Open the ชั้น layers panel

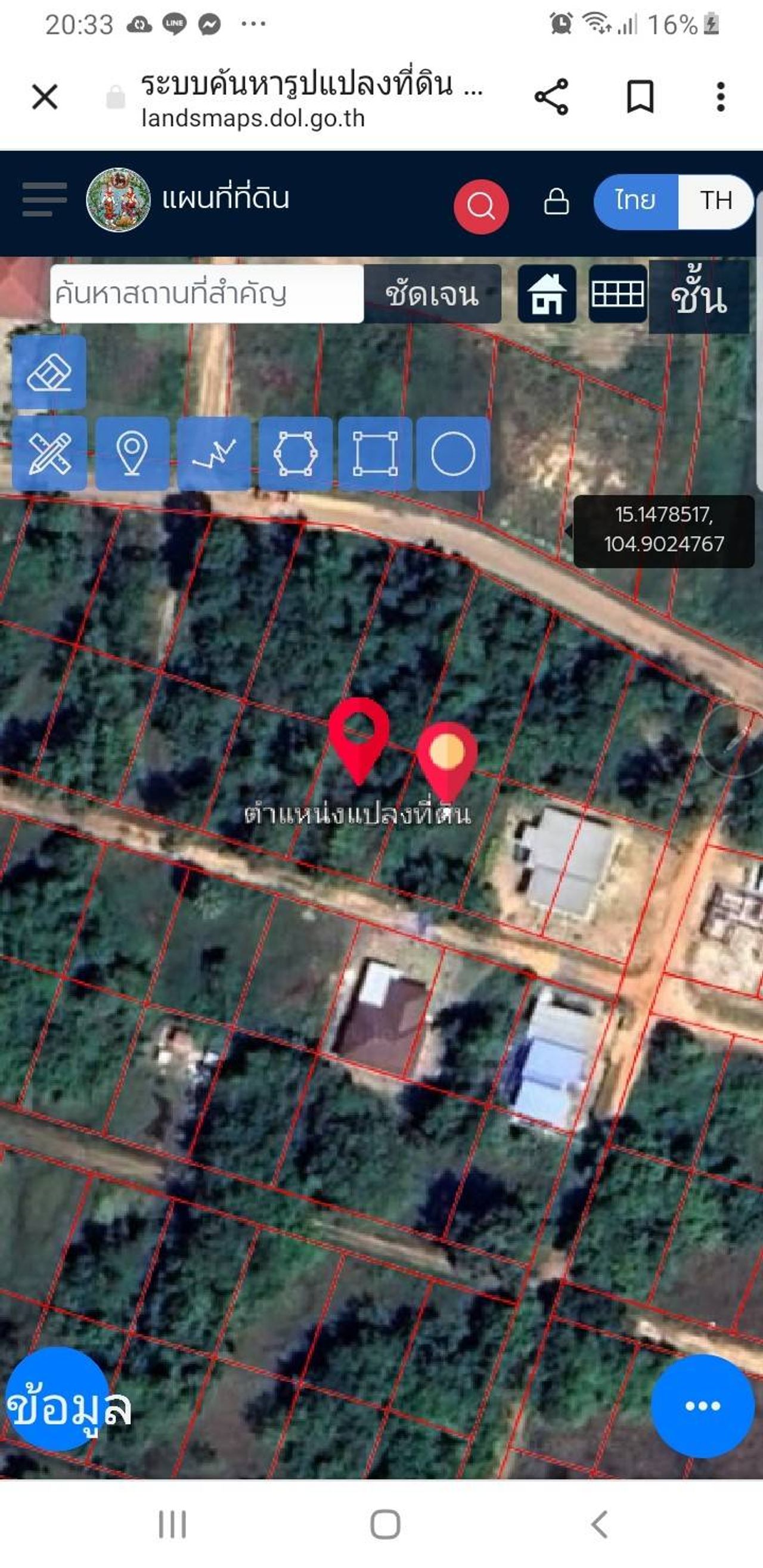tap(699, 297)
